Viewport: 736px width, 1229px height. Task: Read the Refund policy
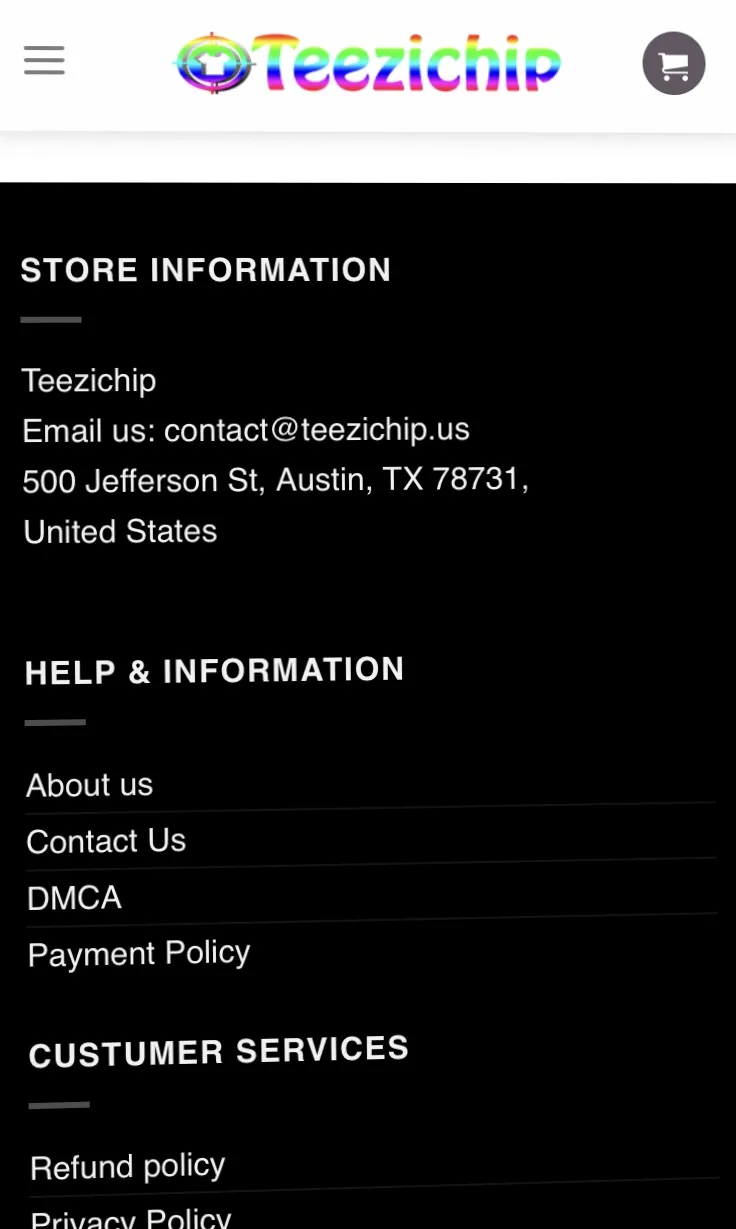128,1166
